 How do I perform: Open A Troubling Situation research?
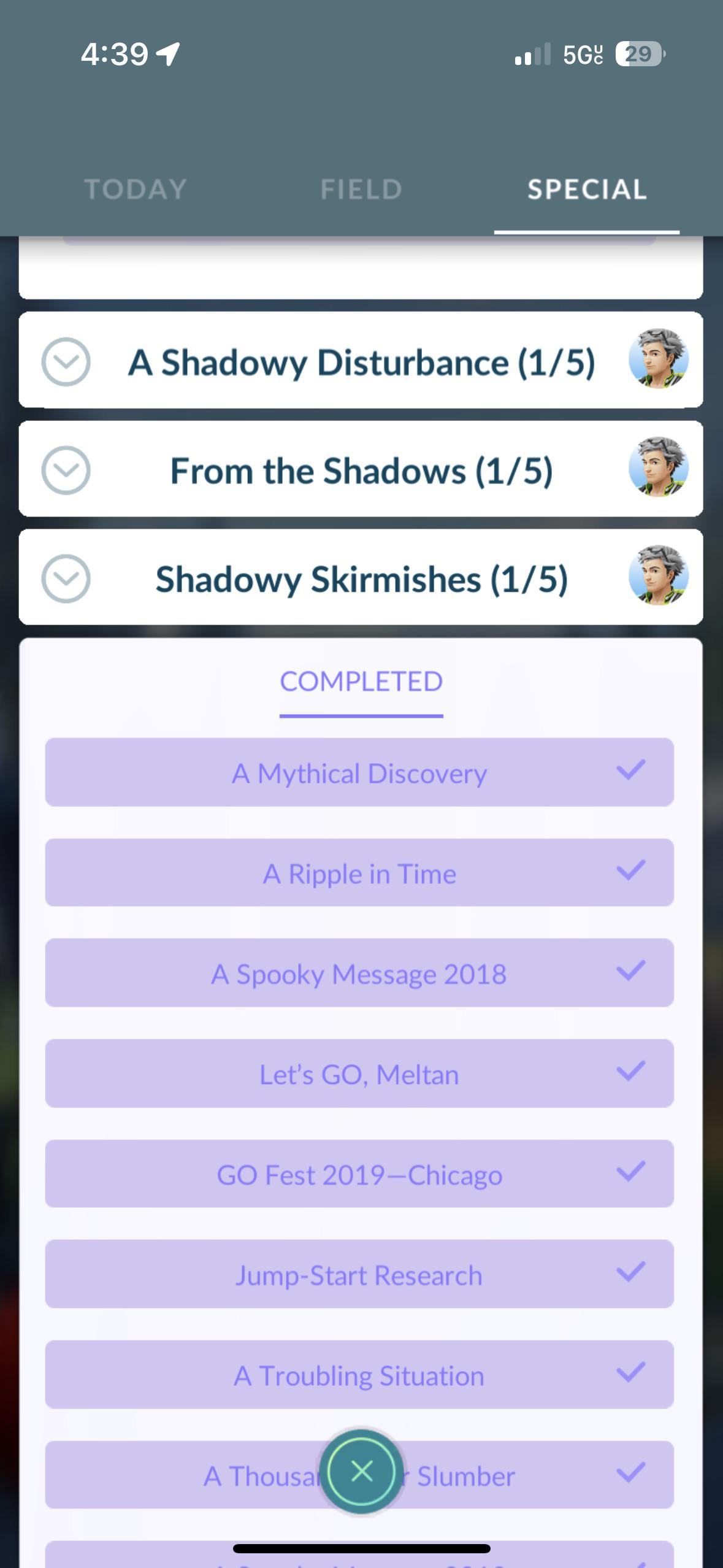[x=359, y=1375]
